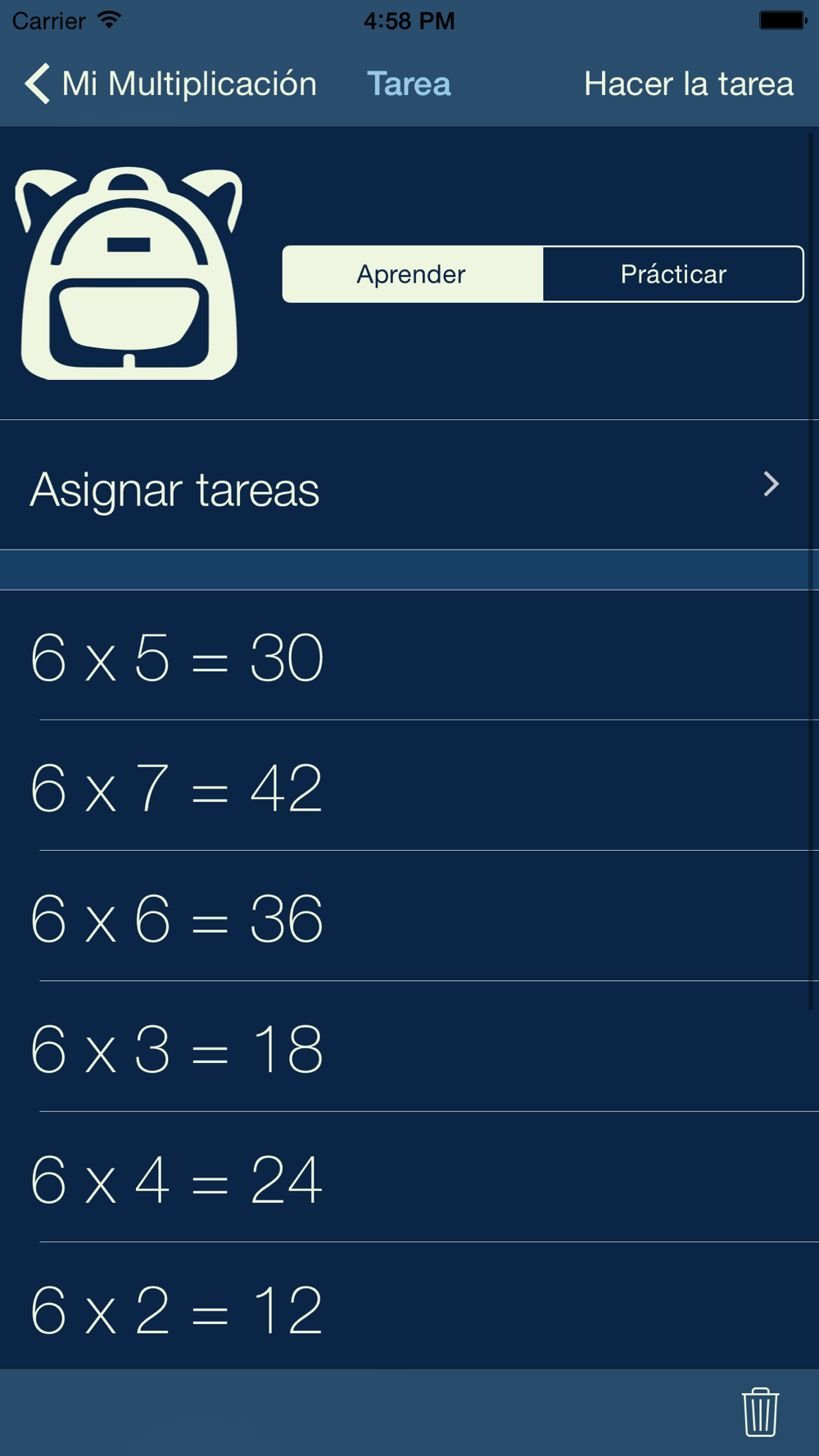Tap the 6 x 4 = 24 row
The width and height of the screenshot is (819, 1456).
pyautogui.click(x=409, y=1177)
